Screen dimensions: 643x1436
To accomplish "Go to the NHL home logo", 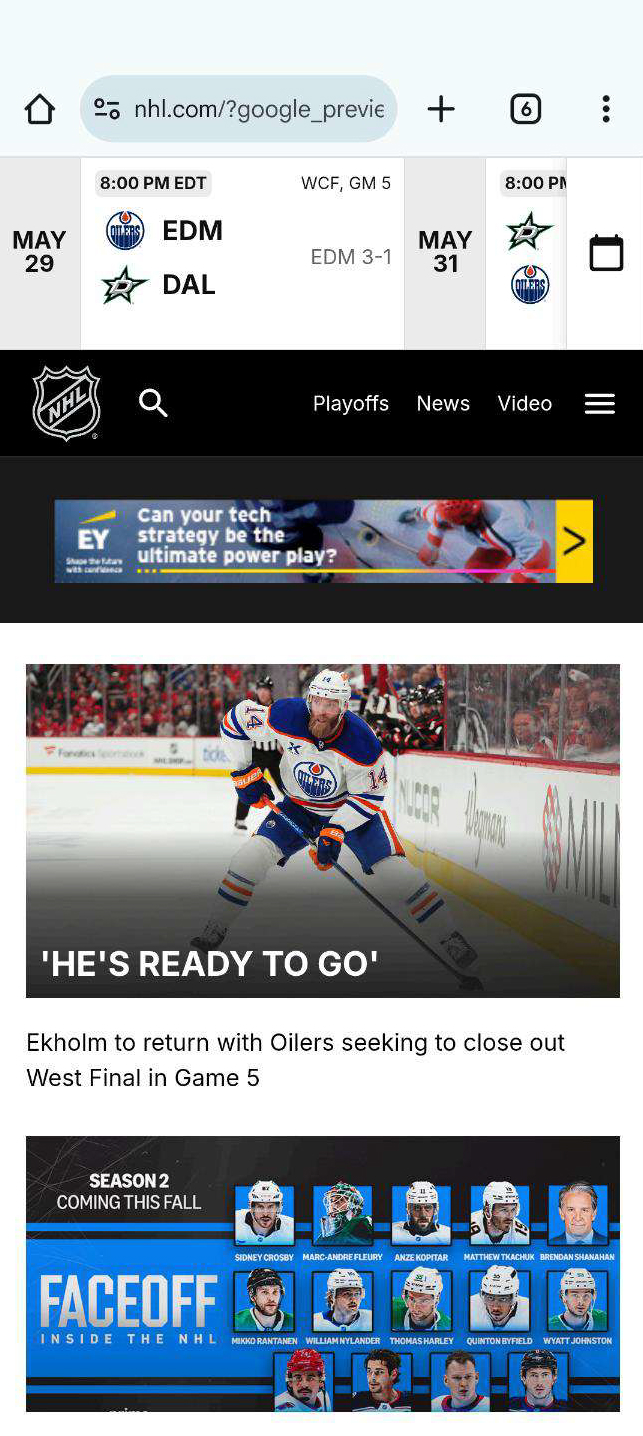I will pos(67,403).
